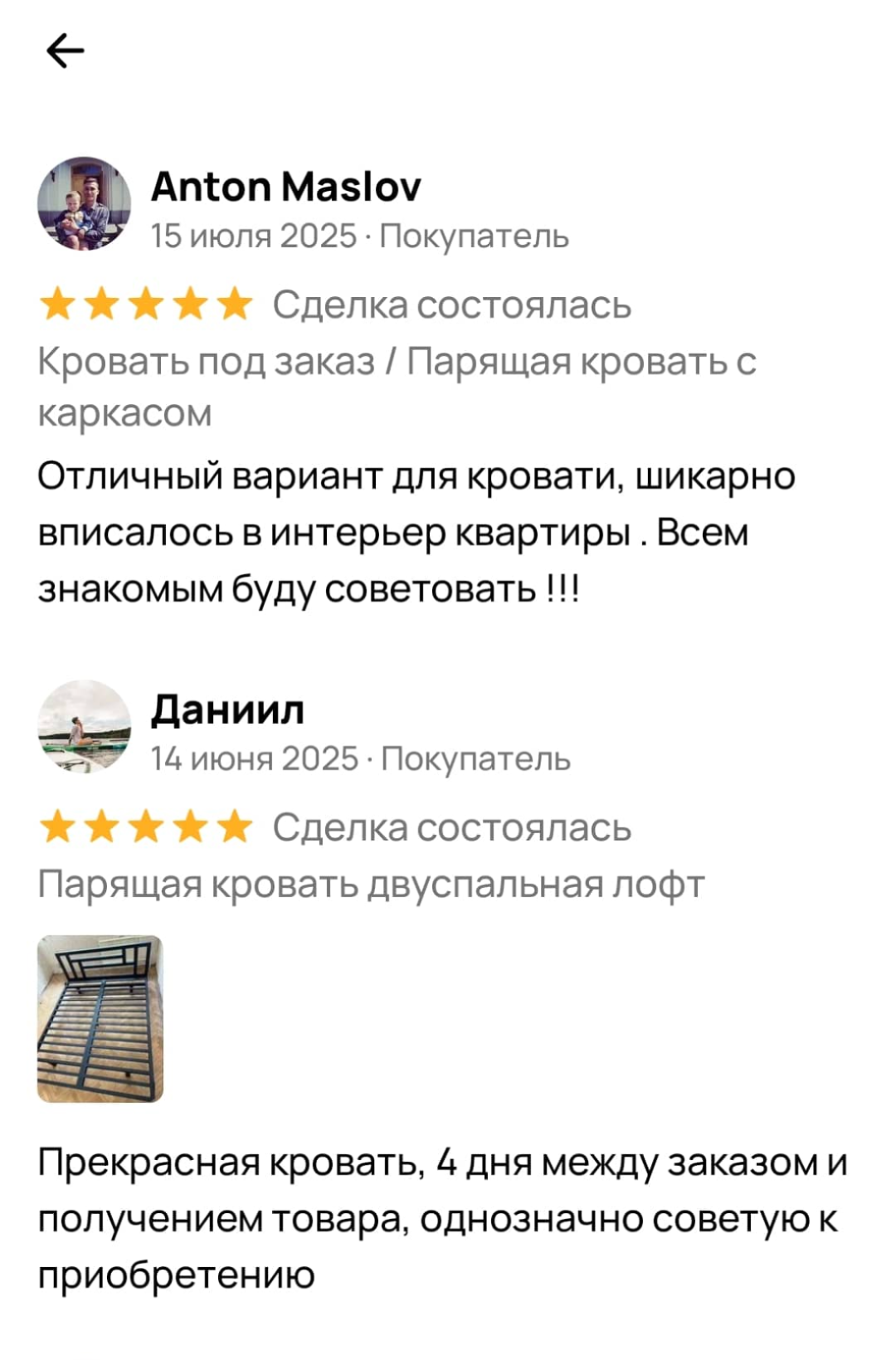This screenshot has width=896, height=1360.
Task: Open Даниил's profile avatar
Action: [84, 726]
